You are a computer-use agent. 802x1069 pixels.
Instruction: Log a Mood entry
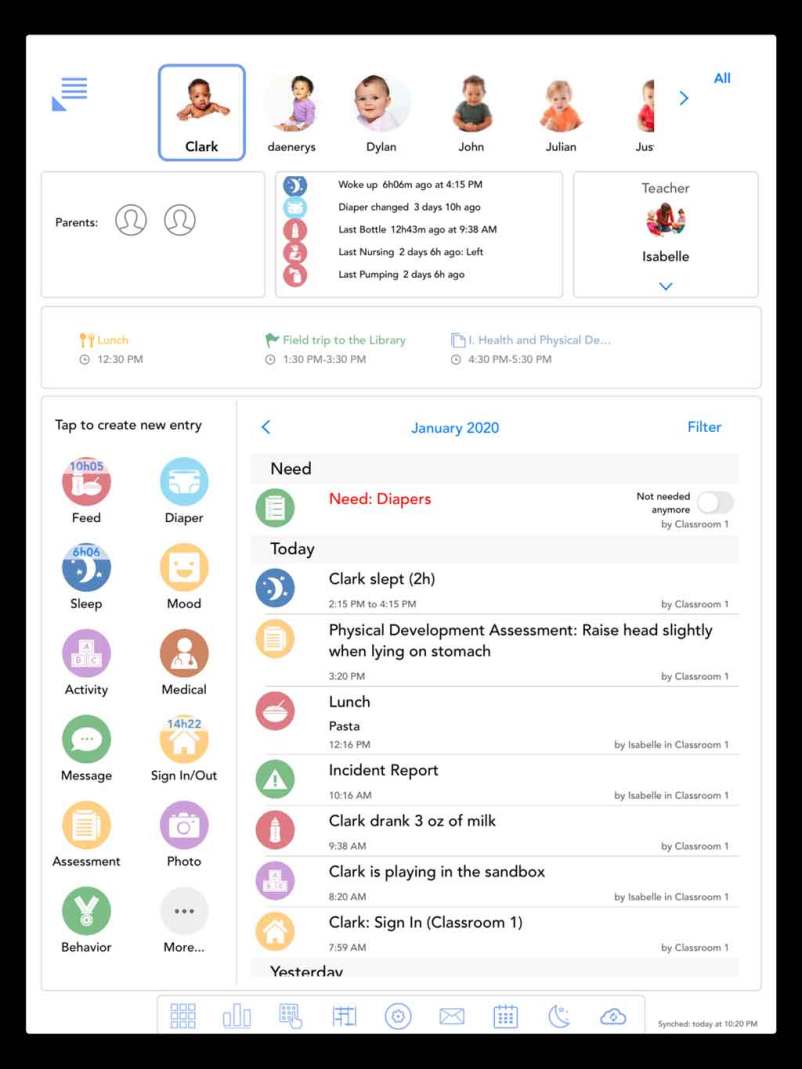184,568
